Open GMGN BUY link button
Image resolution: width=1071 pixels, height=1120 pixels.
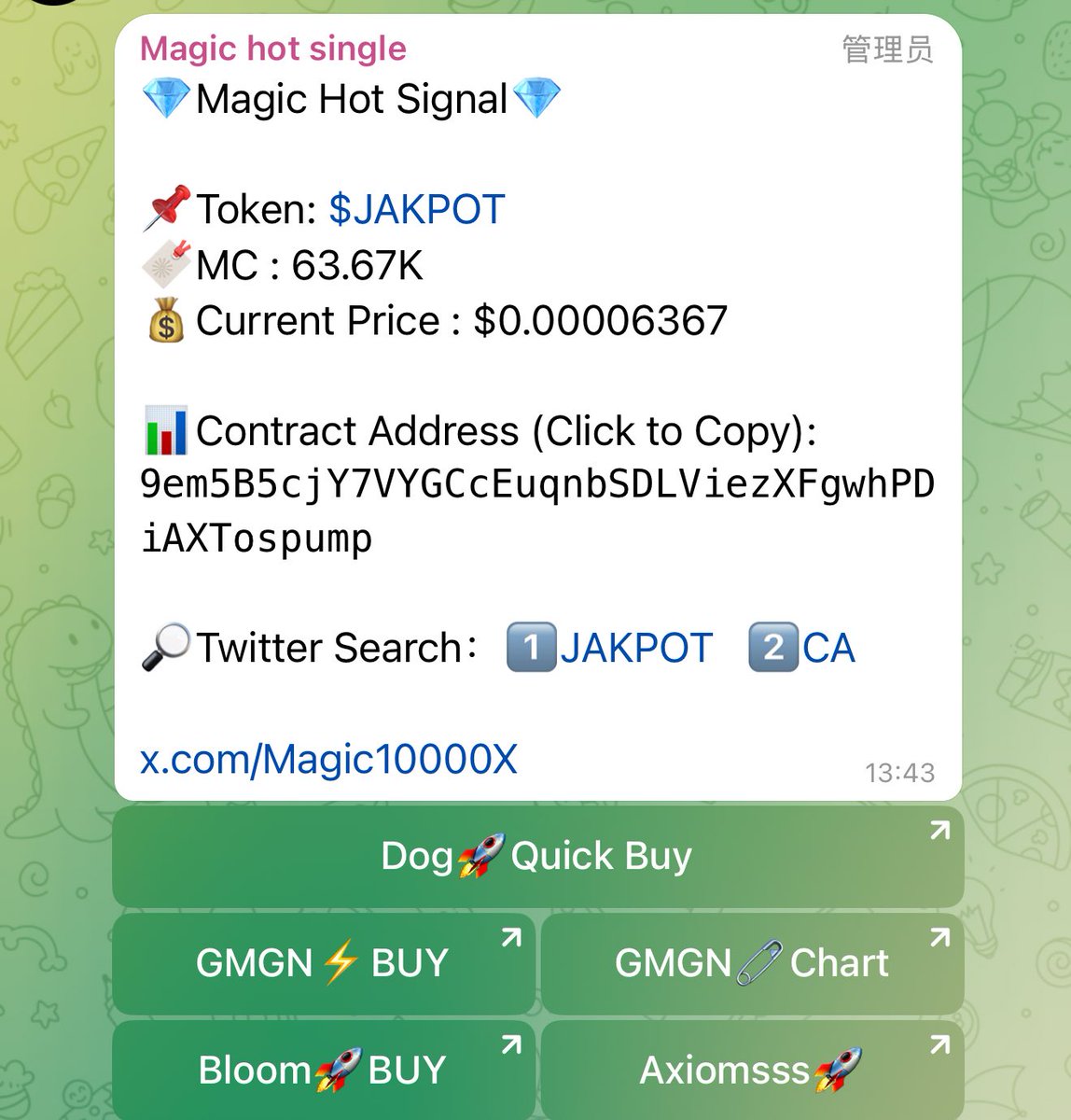point(323,963)
